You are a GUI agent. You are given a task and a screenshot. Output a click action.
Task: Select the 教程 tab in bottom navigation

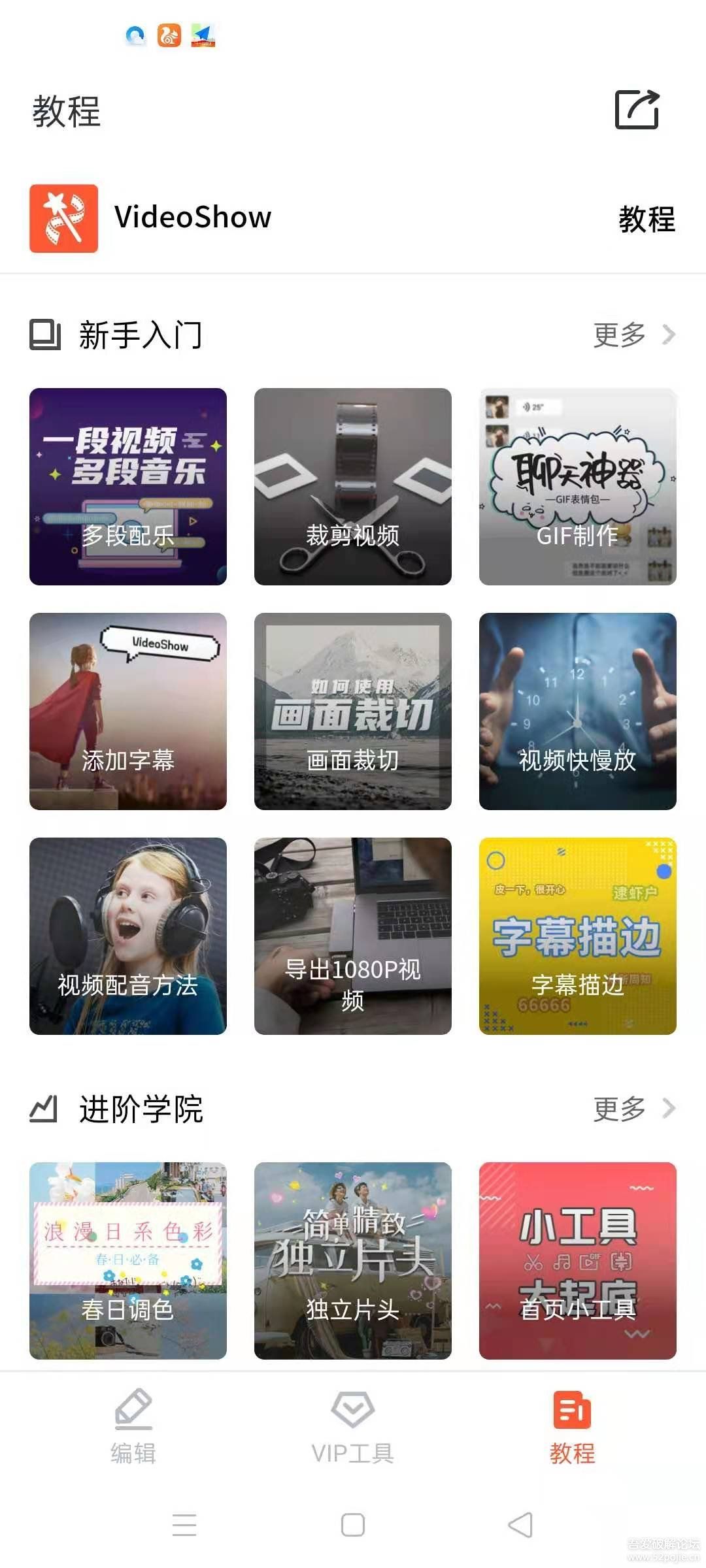point(573,1426)
